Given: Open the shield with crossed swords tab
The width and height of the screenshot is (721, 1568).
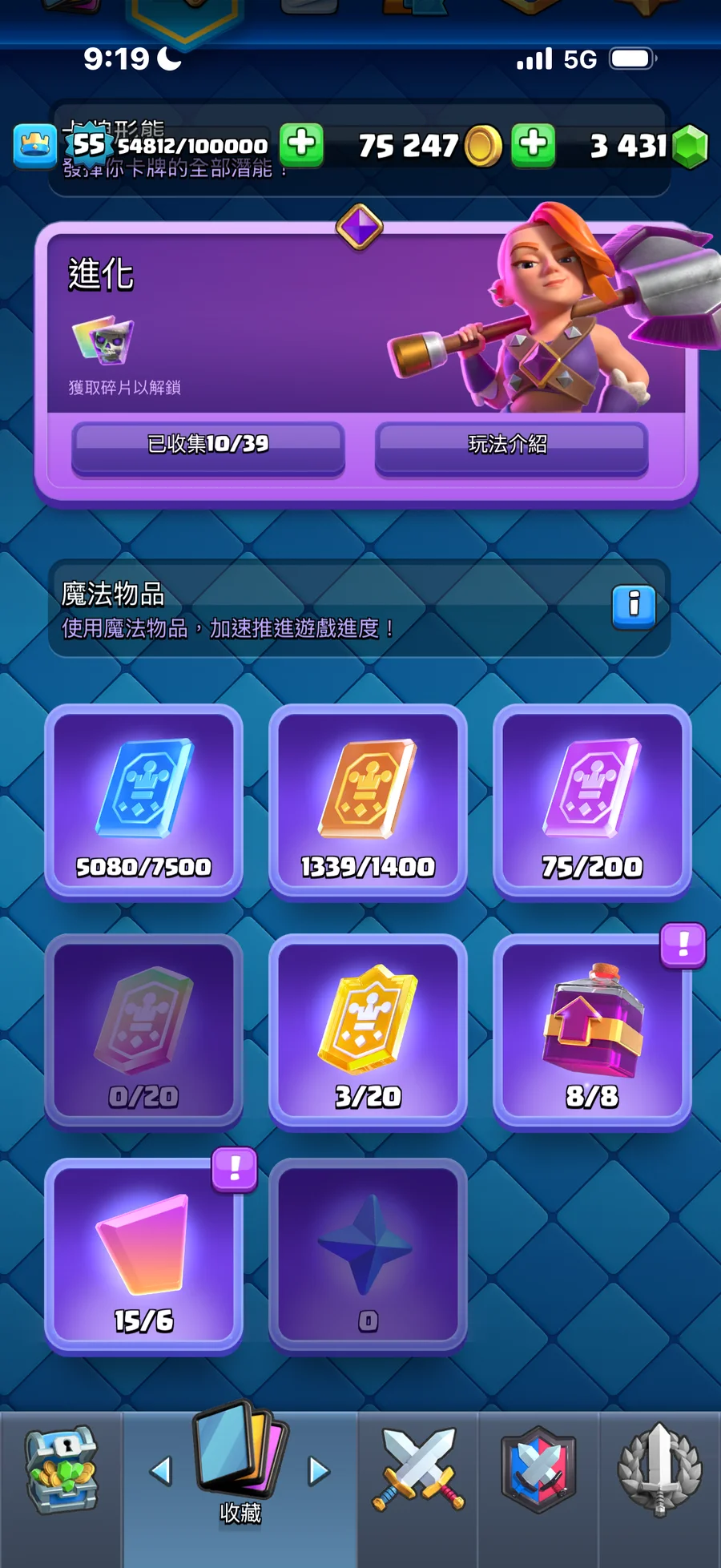Looking at the screenshot, I should (538, 1470).
